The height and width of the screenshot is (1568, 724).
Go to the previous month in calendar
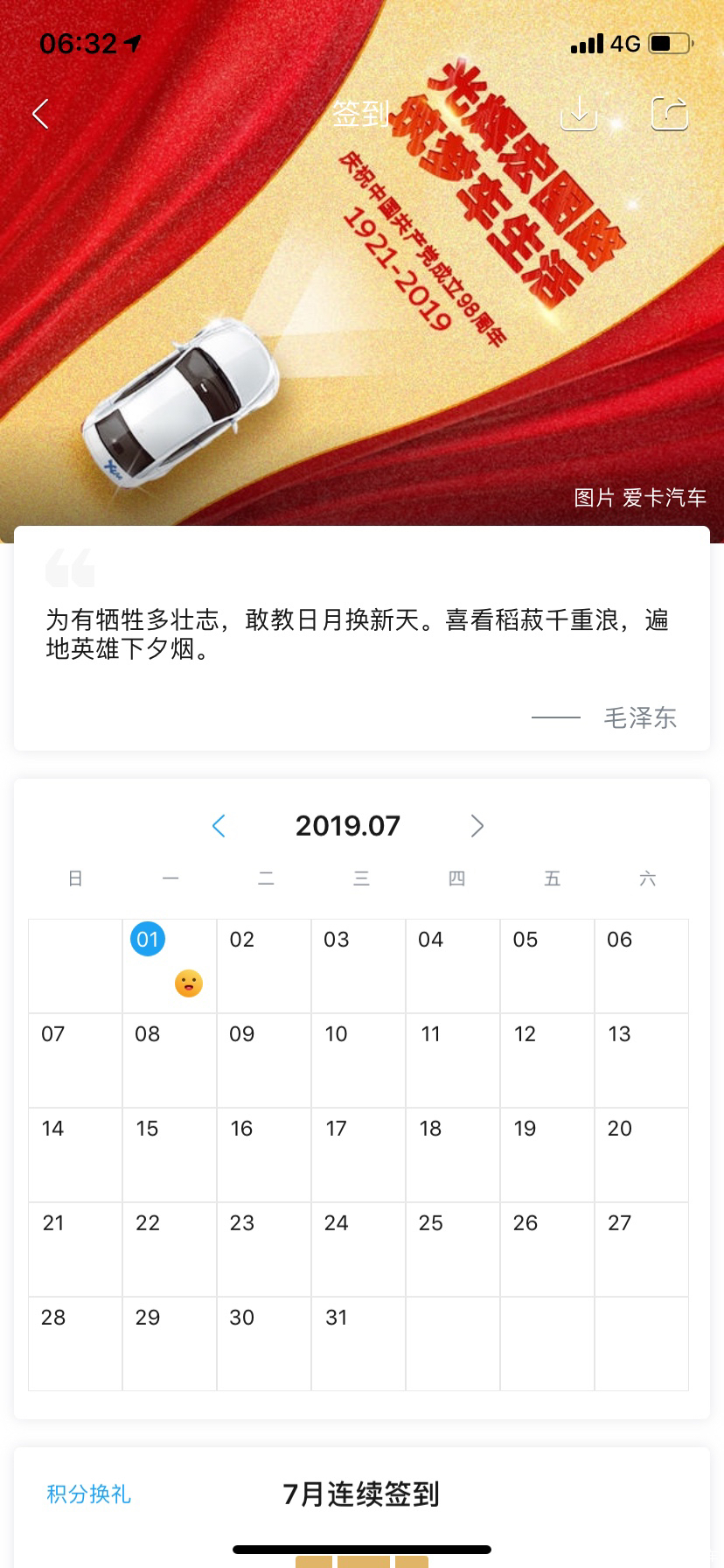coord(219,825)
